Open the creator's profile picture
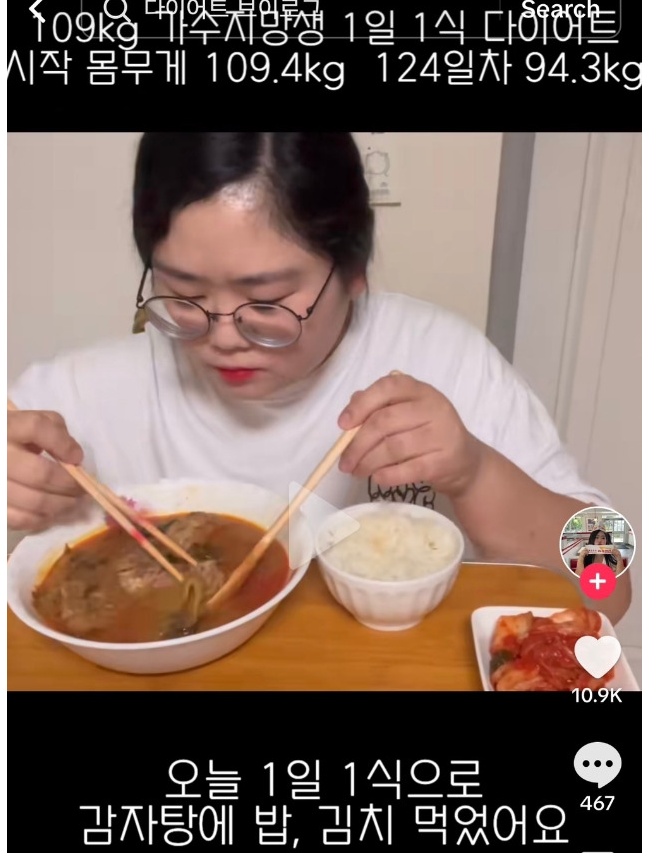Screen dimensions: 664x859 [597, 543]
